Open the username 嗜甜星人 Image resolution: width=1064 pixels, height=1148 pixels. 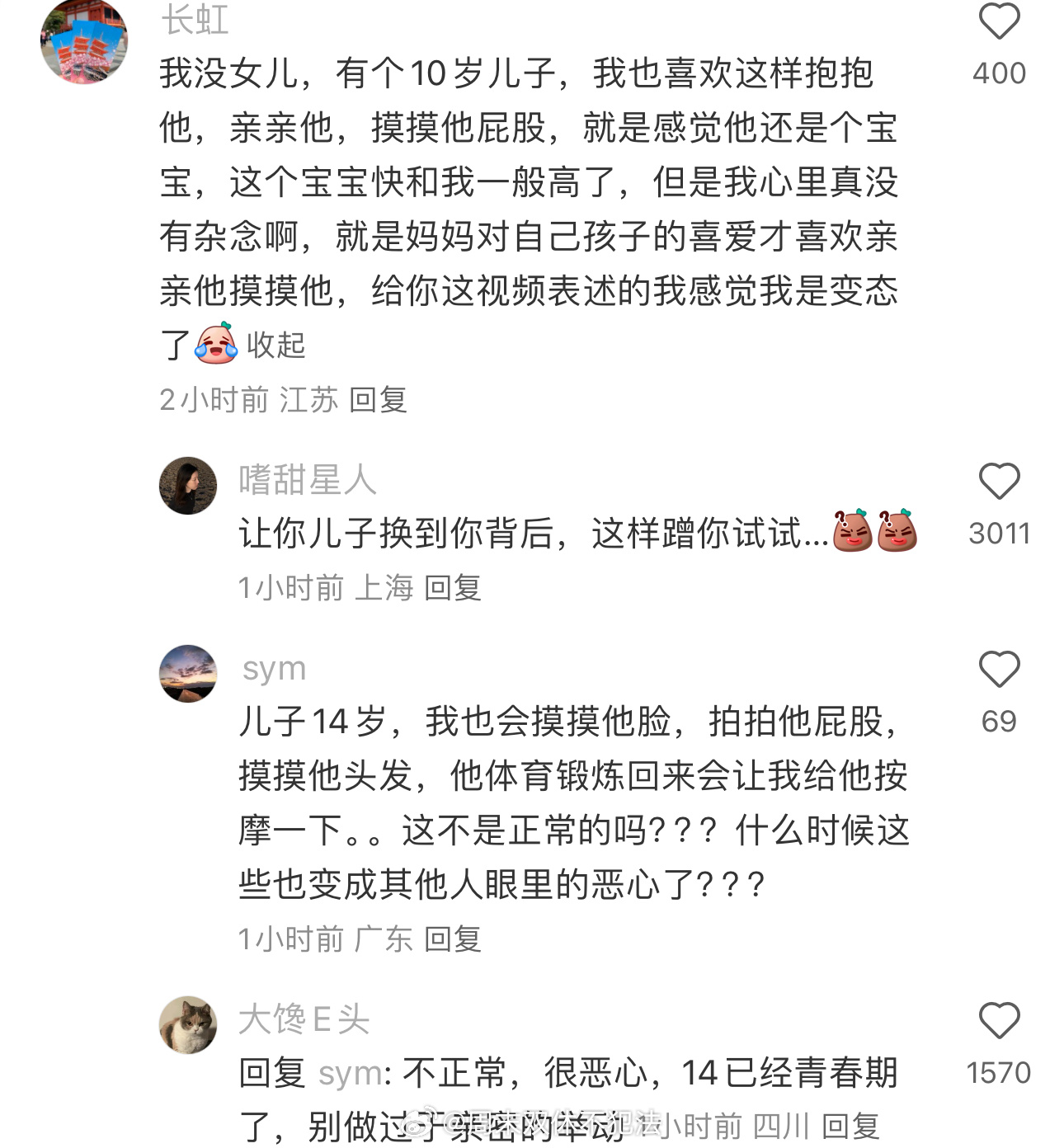[308, 480]
